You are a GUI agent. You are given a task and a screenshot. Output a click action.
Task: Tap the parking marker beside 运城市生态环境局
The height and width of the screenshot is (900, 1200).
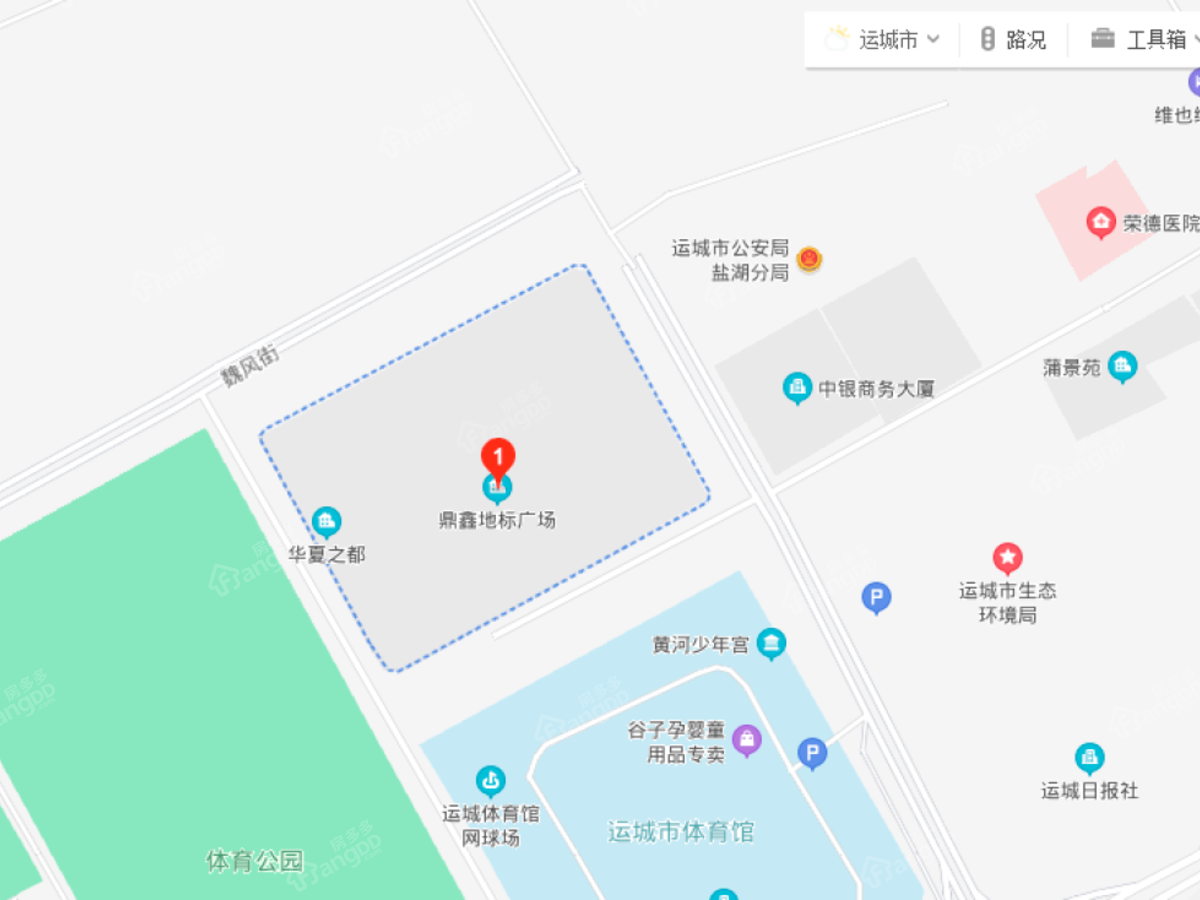[876, 598]
